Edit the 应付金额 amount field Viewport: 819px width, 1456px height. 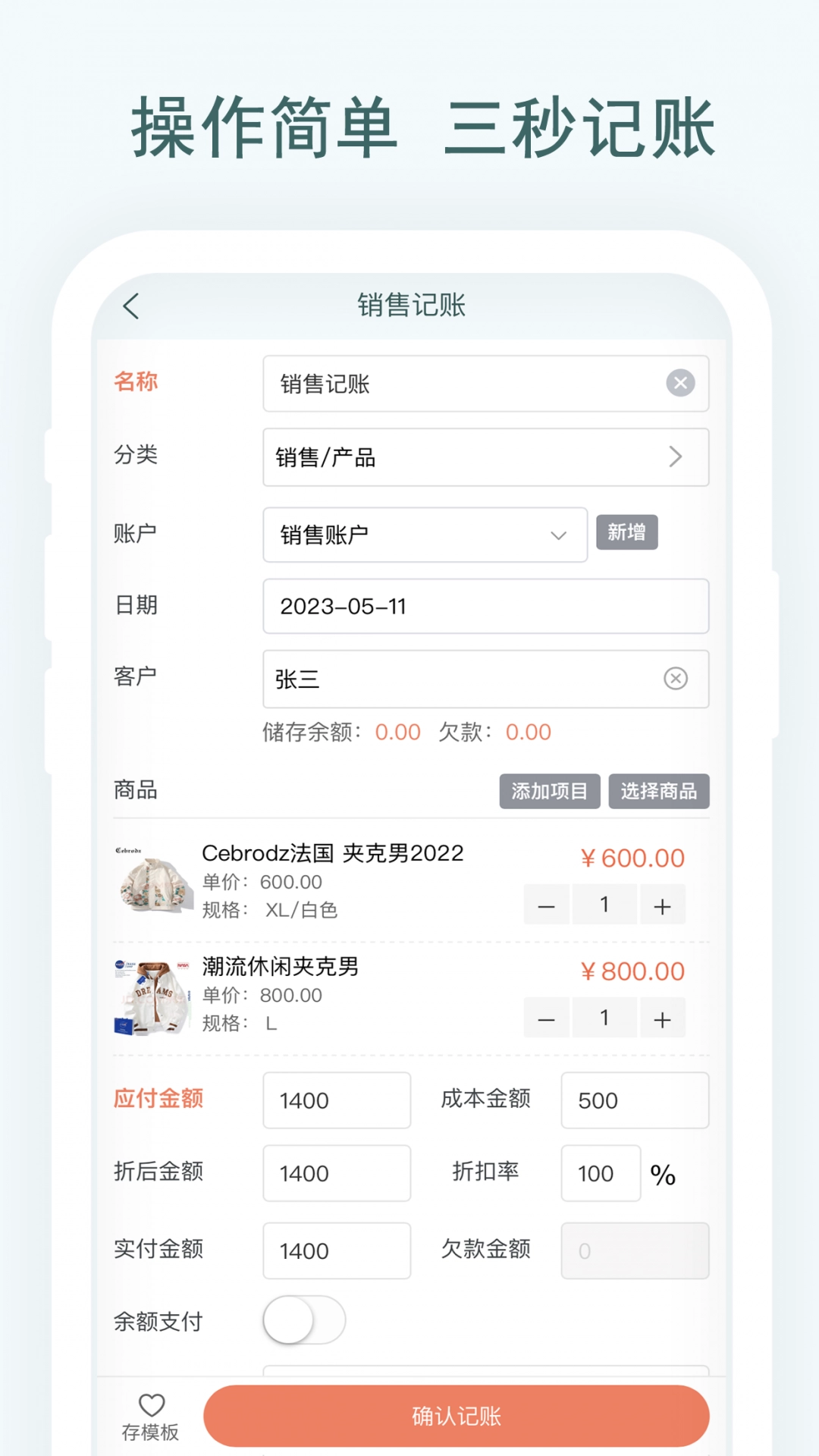(337, 1100)
